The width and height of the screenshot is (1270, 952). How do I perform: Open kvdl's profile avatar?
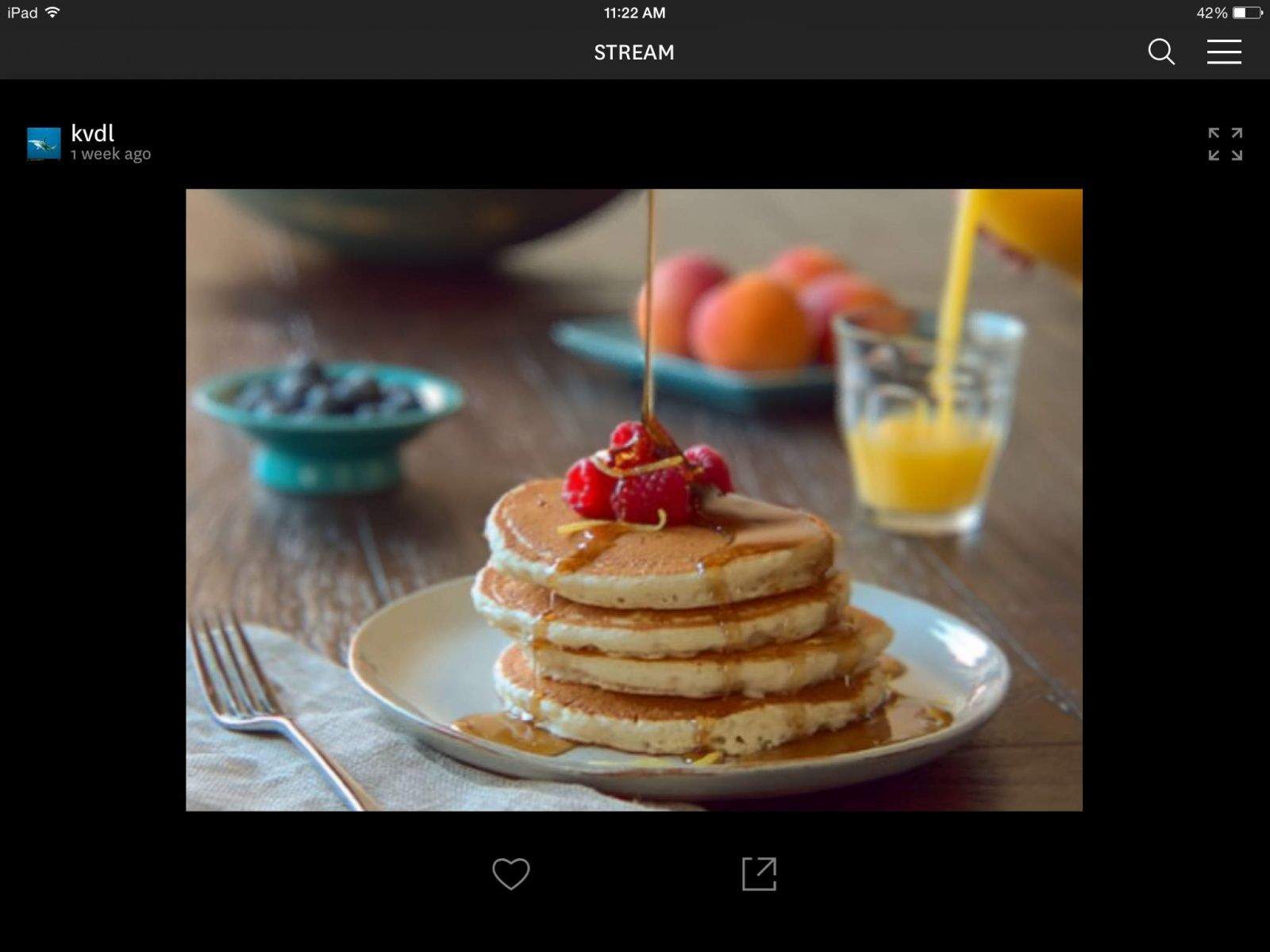pos(44,144)
